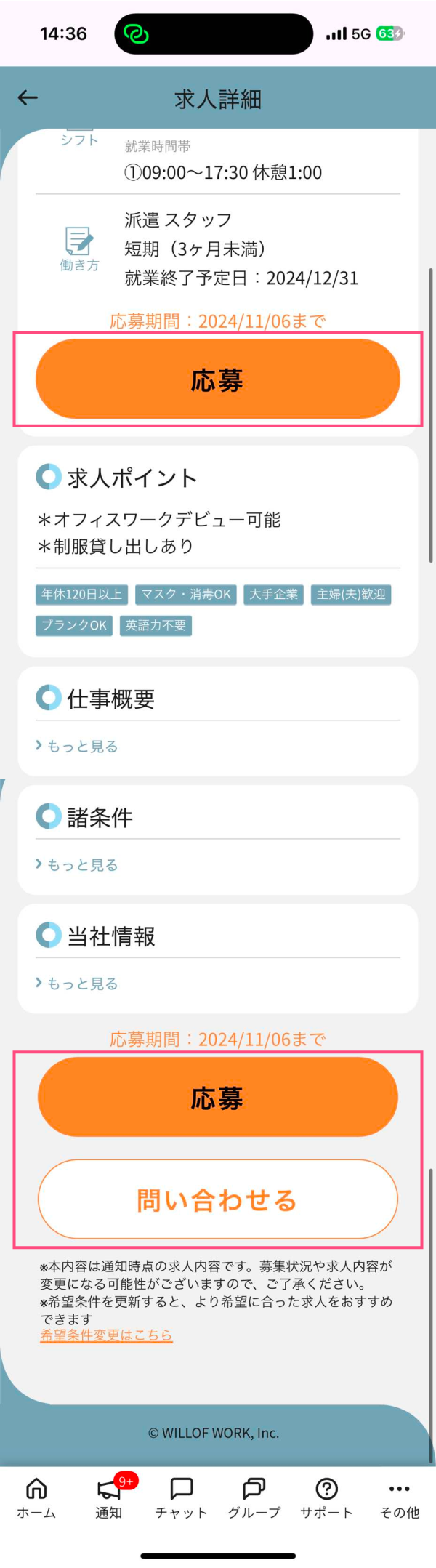Viewport: 436px width, 1568px height.
Task: Tap the 応募 button above 求人ポイント
Action: click(217, 379)
